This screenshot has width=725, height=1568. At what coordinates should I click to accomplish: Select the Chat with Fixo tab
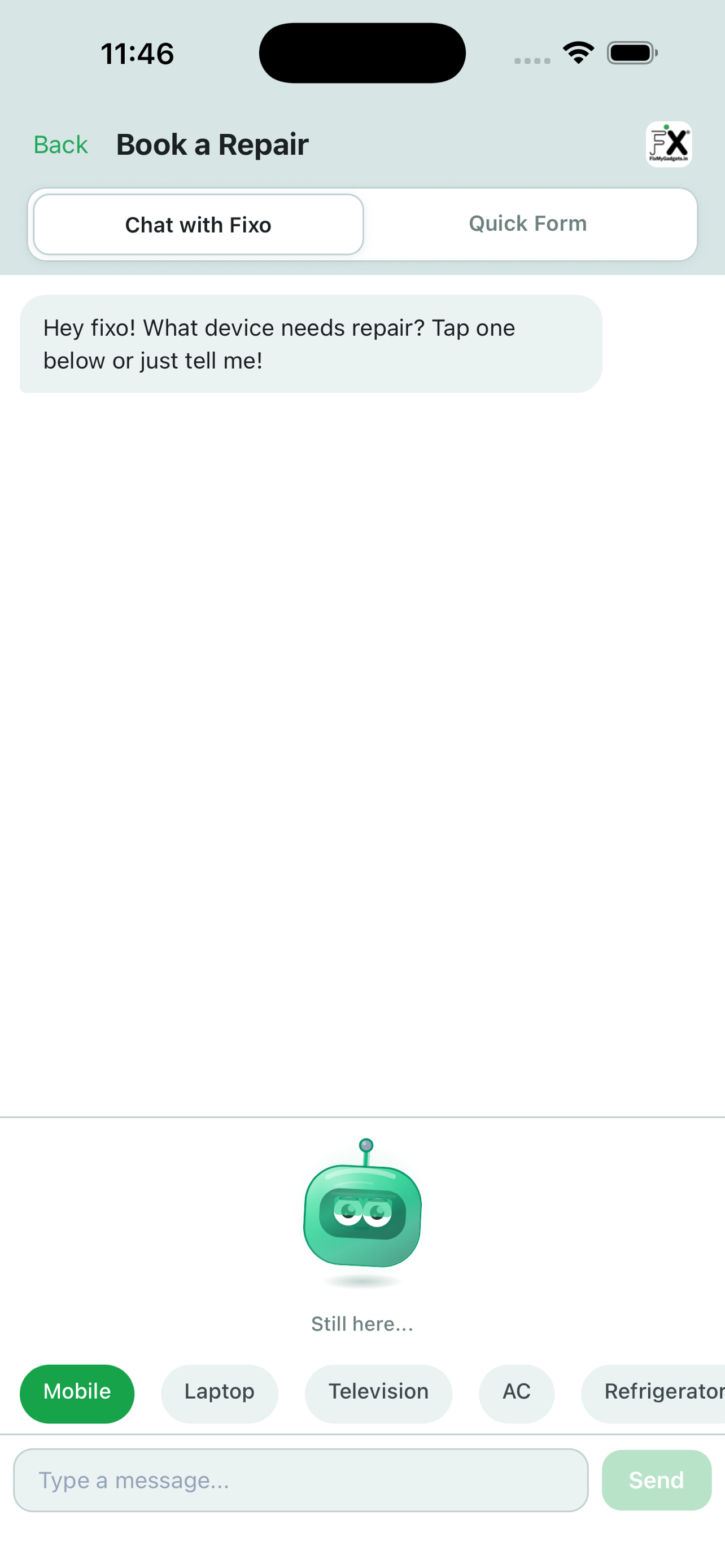[198, 225]
